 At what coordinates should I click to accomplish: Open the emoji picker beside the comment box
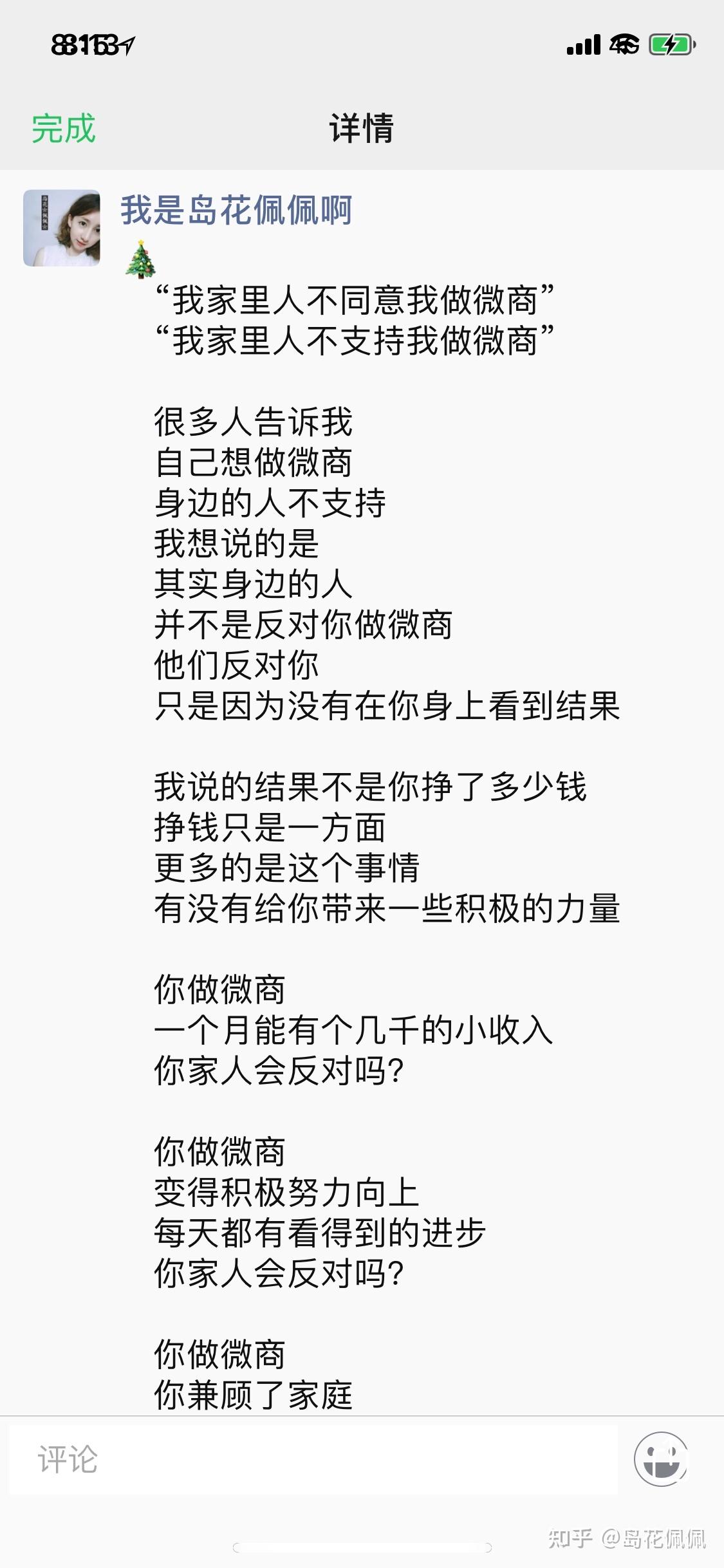[x=660, y=1459]
